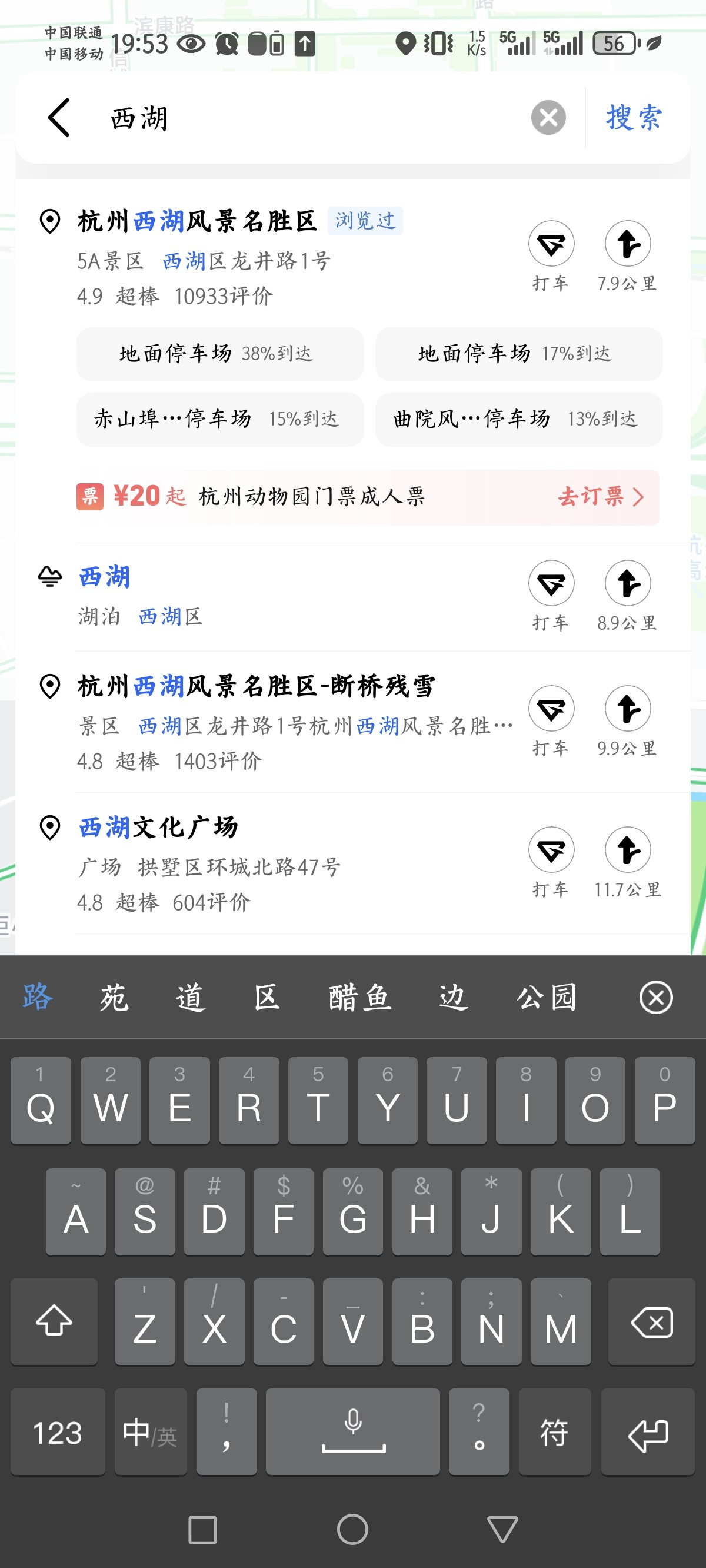This screenshot has width=706, height=1568.
Task: Book 杭州动物园 tickets via 去订票
Action: (601, 497)
